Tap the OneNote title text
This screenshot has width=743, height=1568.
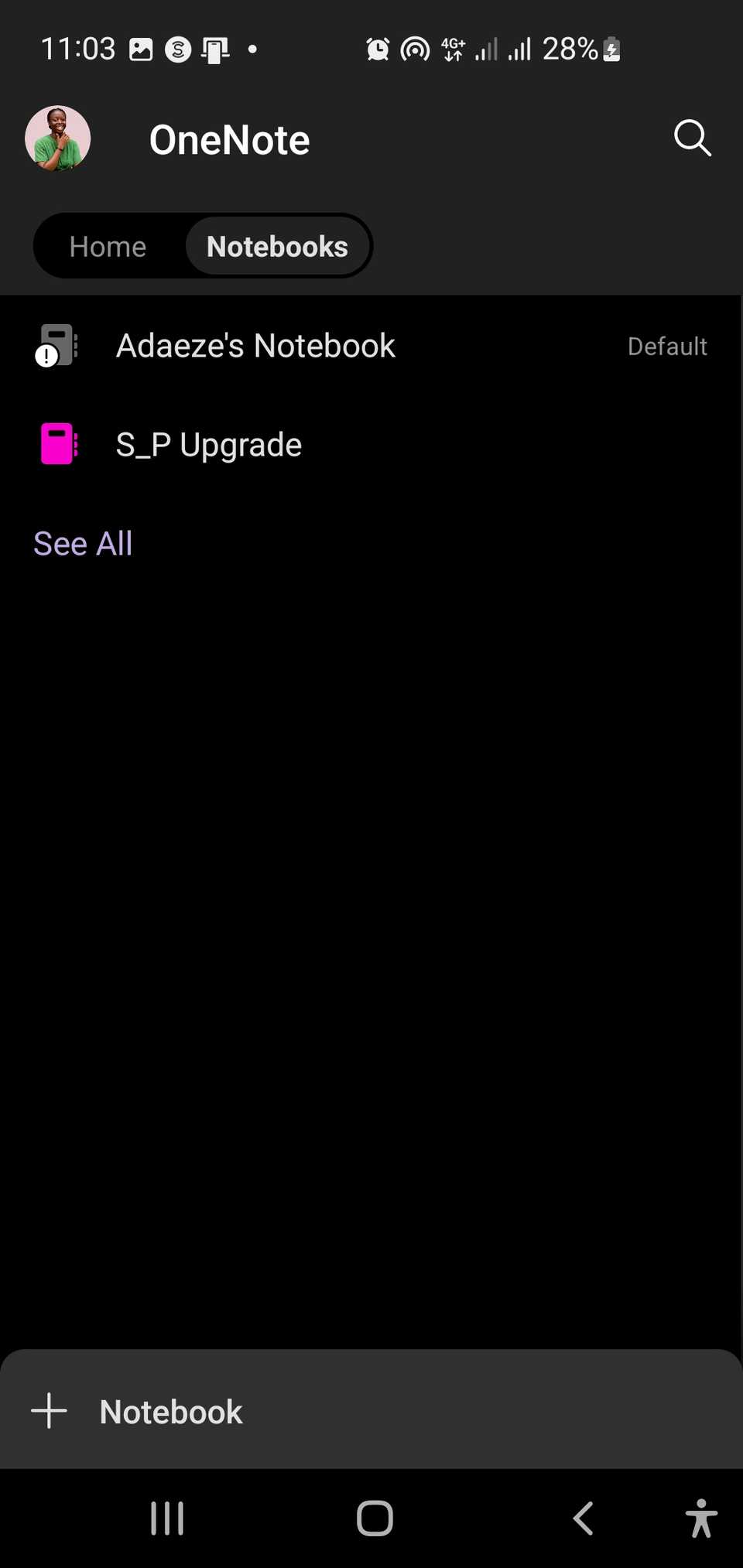[230, 139]
